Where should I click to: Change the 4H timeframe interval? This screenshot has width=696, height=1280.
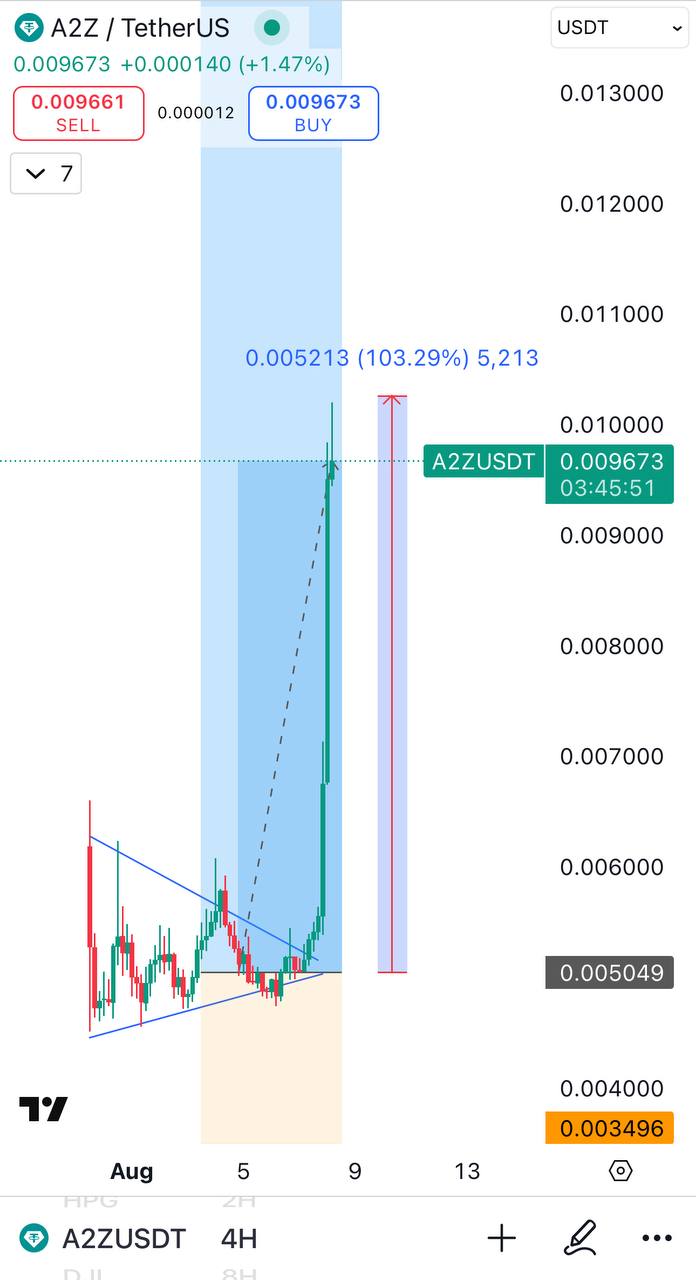[x=239, y=1239]
